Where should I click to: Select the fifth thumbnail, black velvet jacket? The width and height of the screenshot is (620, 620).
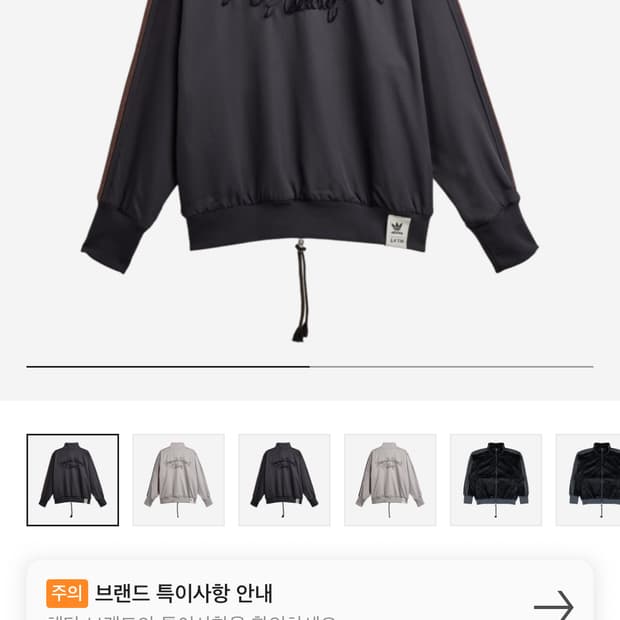point(496,480)
